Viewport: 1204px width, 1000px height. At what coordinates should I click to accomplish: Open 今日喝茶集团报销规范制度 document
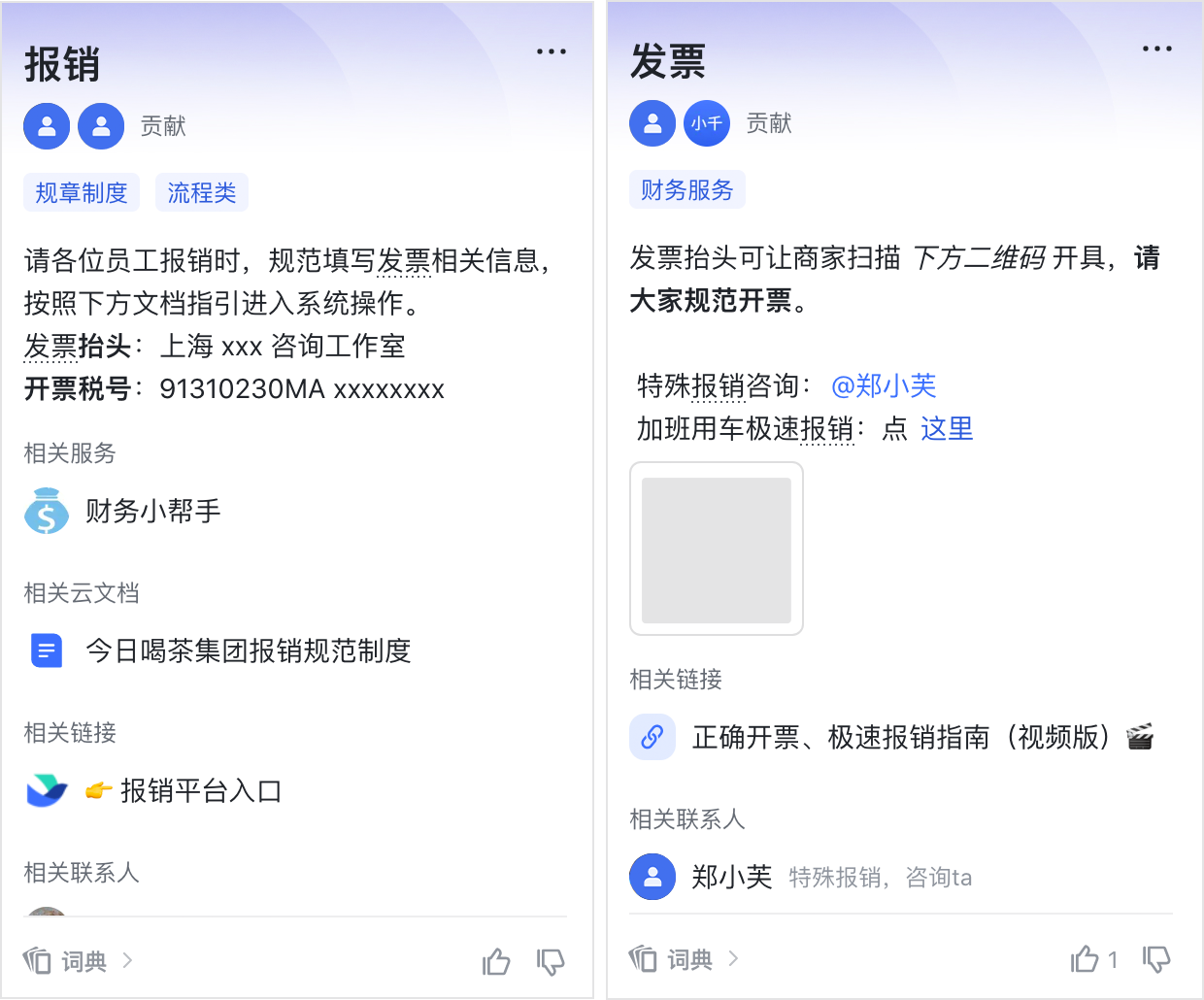point(248,650)
